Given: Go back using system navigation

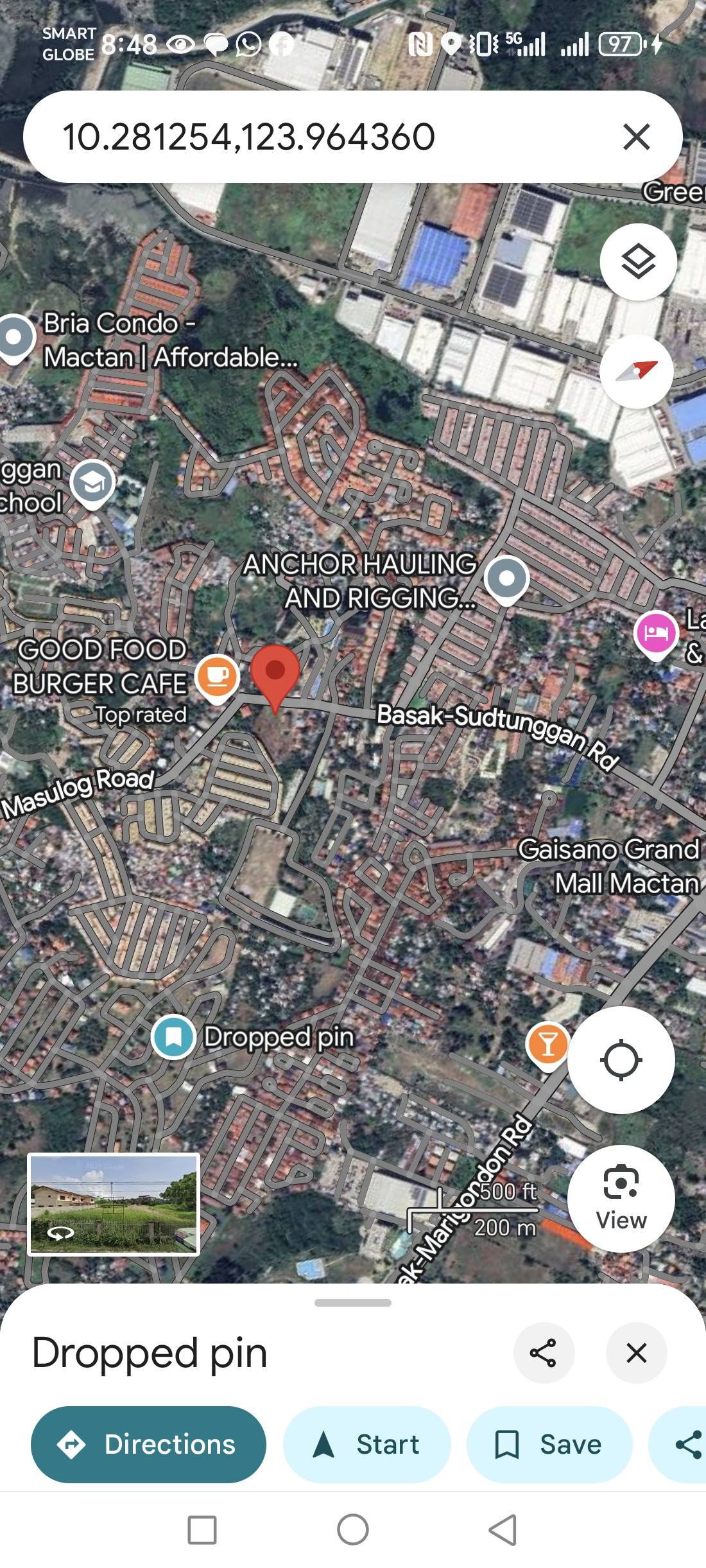Looking at the screenshot, I should coord(503,1529).
